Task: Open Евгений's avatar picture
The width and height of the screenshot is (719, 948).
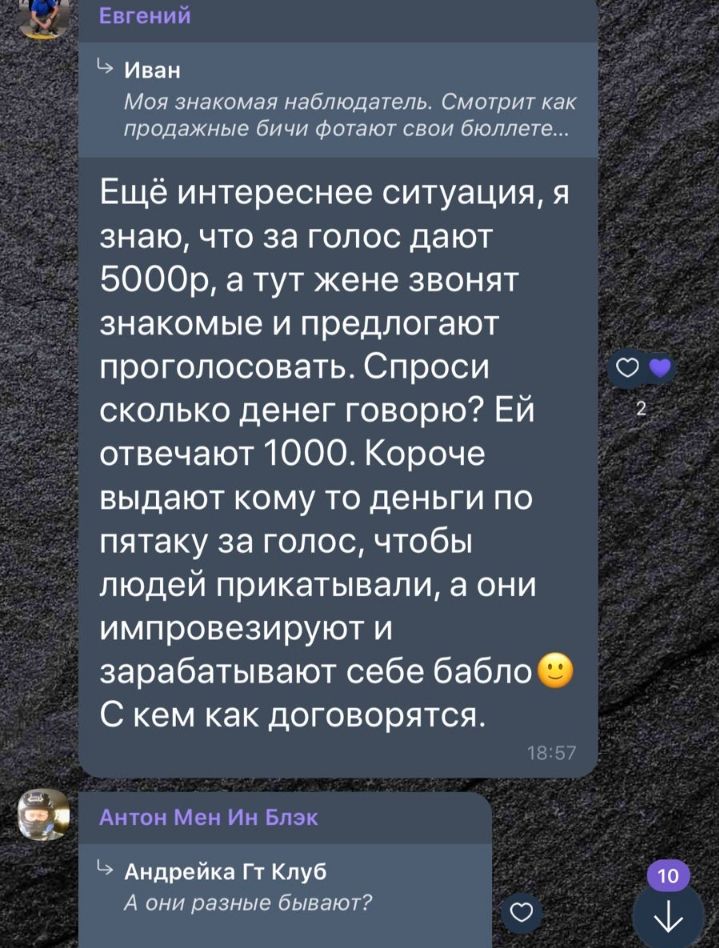Action: pos(44,17)
